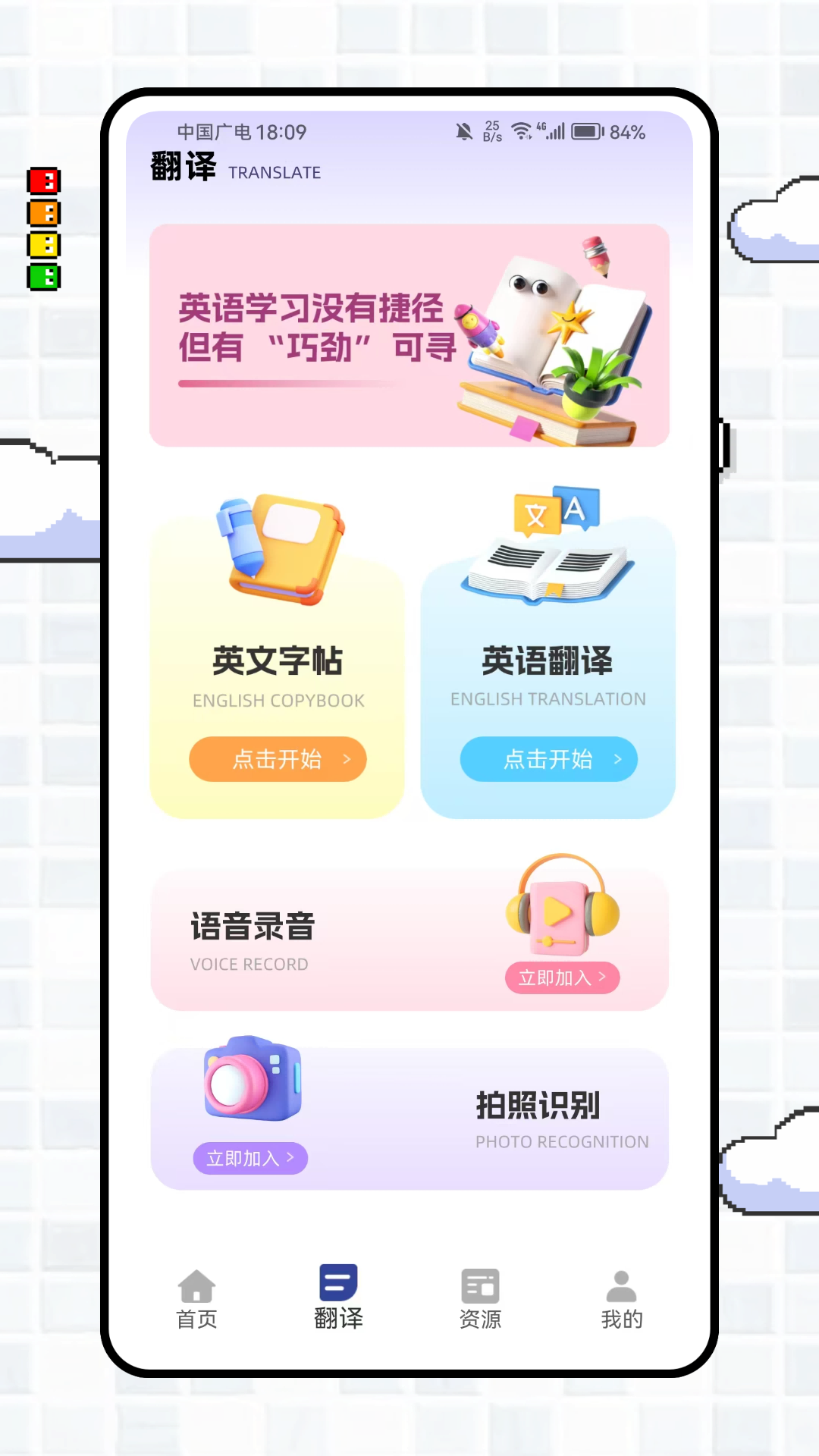The height and width of the screenshot is (1456, 819).
Task: Tap the Wi-Fi icon in the status bar
Action: coord(521,130)
